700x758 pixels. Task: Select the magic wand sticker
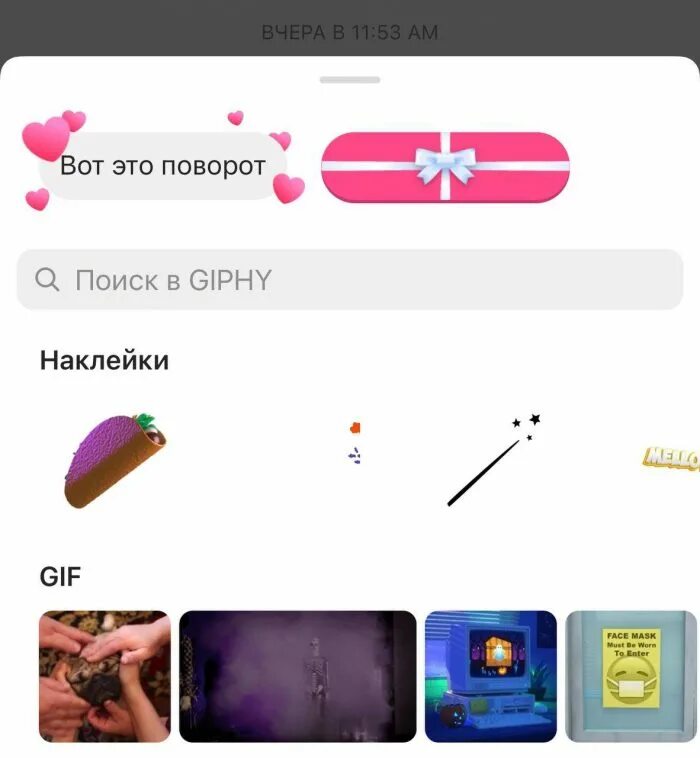(x=494, y=459)
